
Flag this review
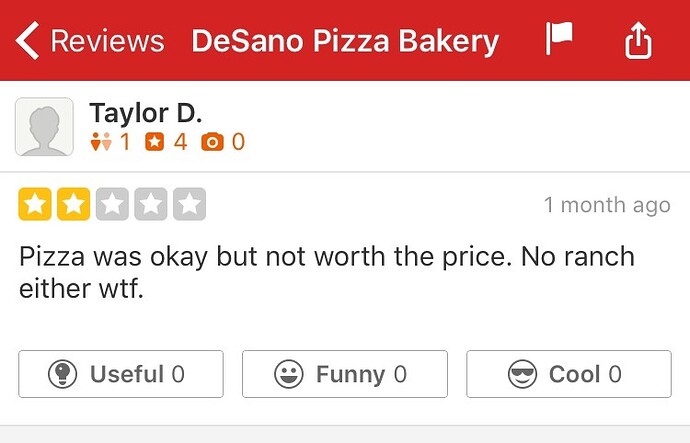click(x=559, y=41)
